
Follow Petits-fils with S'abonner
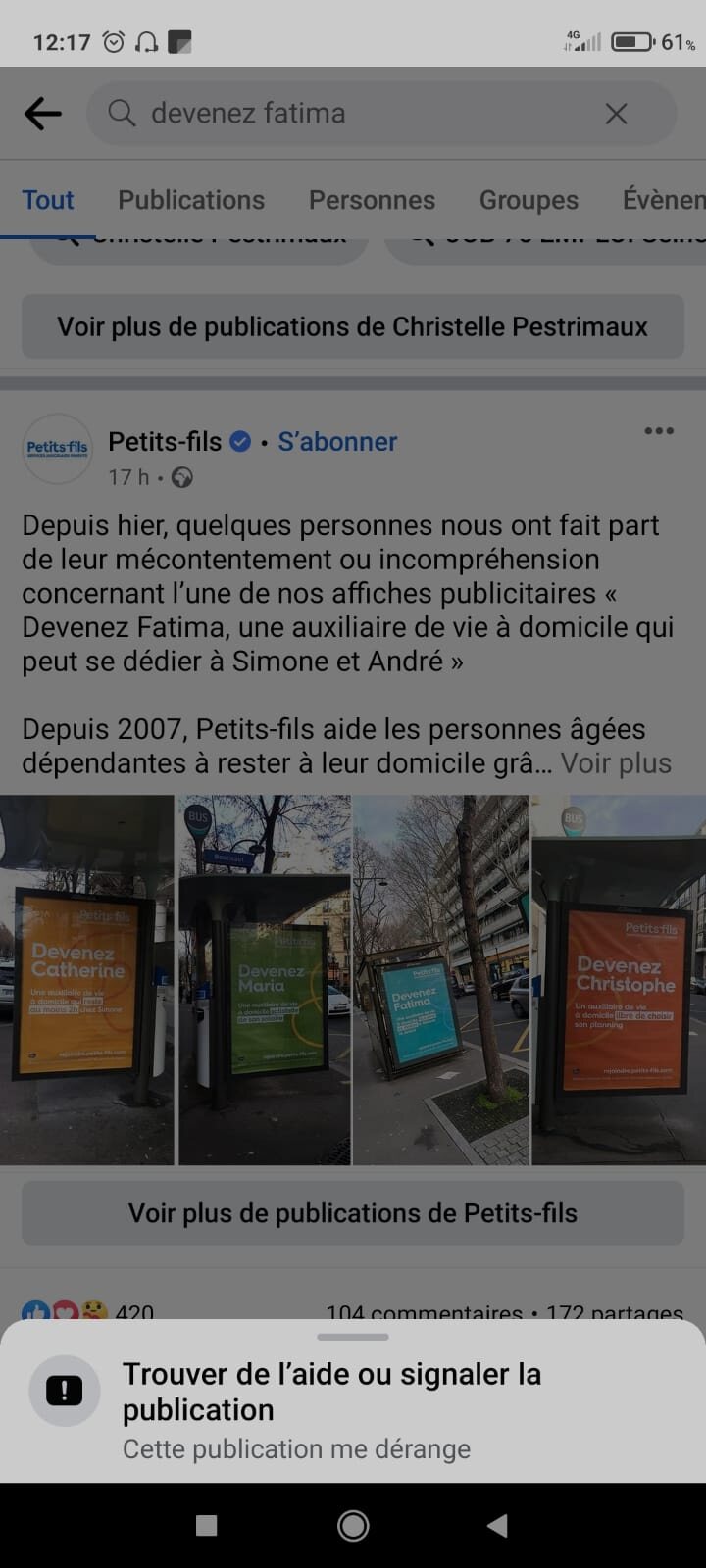pos(337,442)
